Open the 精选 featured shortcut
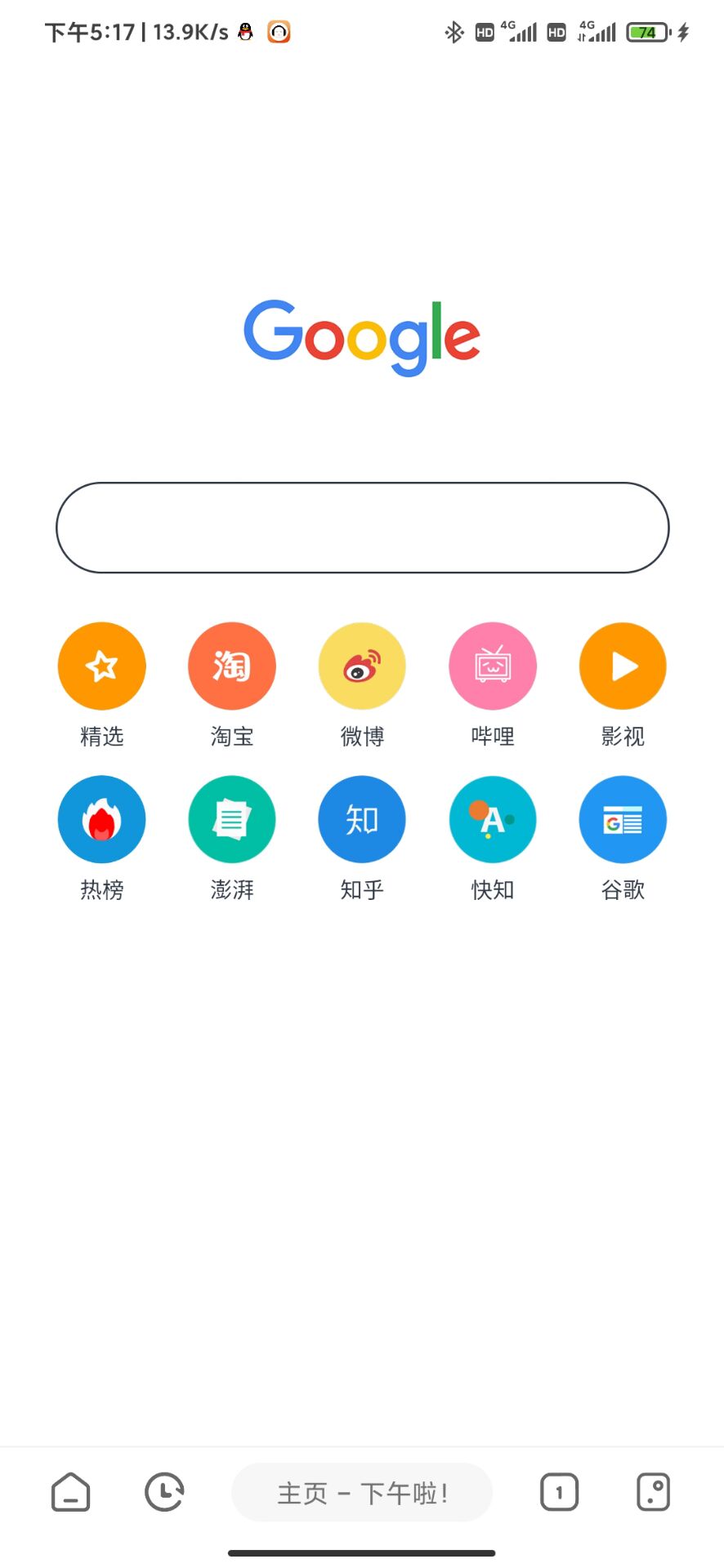Viewport: 724px width, 1568px height. [x=101, y=666]
